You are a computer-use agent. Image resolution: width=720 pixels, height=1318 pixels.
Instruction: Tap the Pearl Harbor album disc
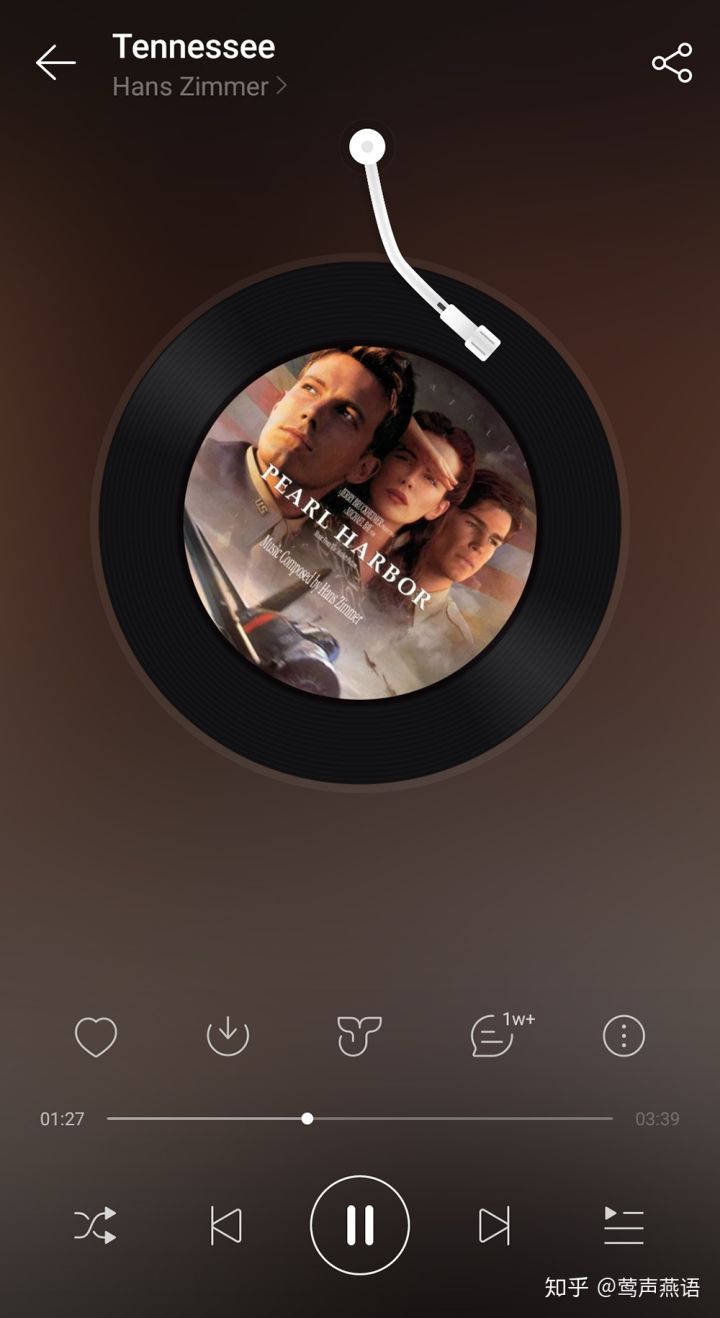pyautogui.click(x=360, y=522)
